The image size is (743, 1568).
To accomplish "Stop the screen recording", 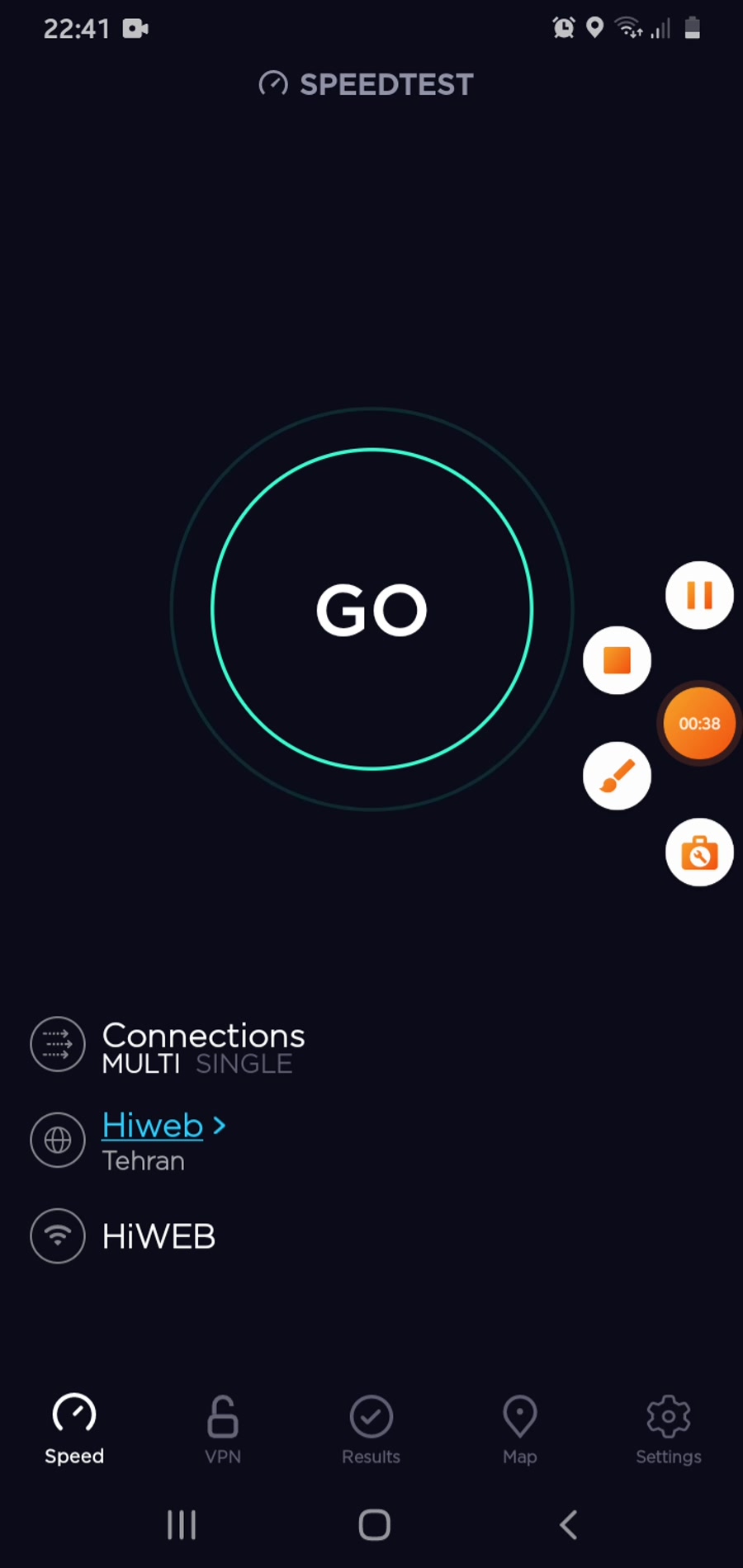I will tap(617, 660).
